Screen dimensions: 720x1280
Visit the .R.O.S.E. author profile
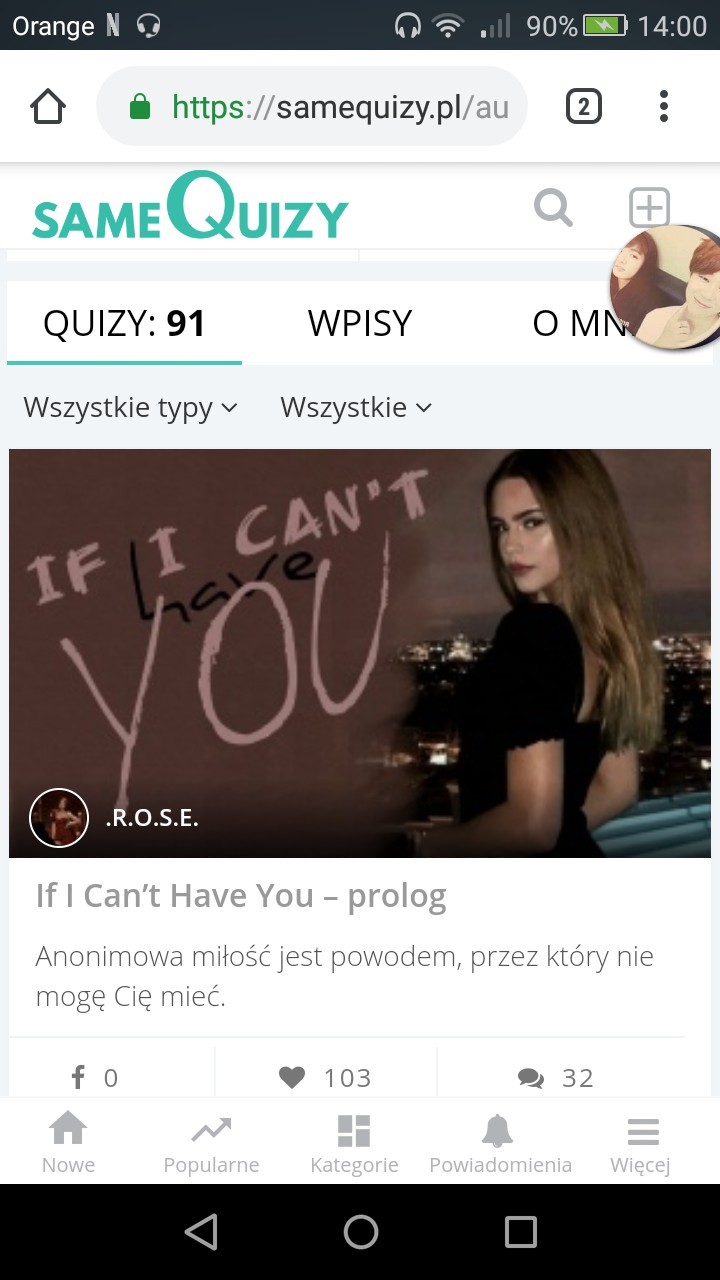pyautogui.click(x=152, y=818)
